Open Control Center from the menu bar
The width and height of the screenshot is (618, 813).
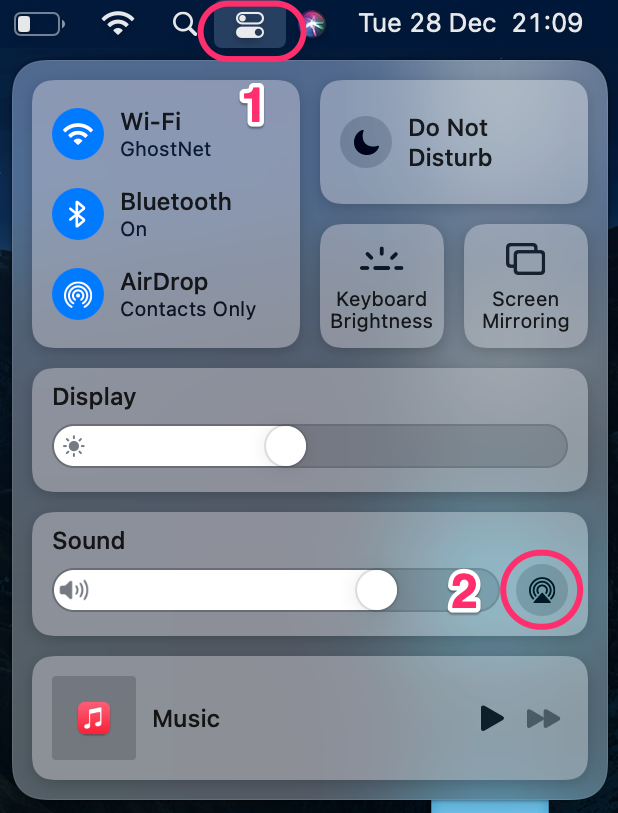click(x=250, y=24)
